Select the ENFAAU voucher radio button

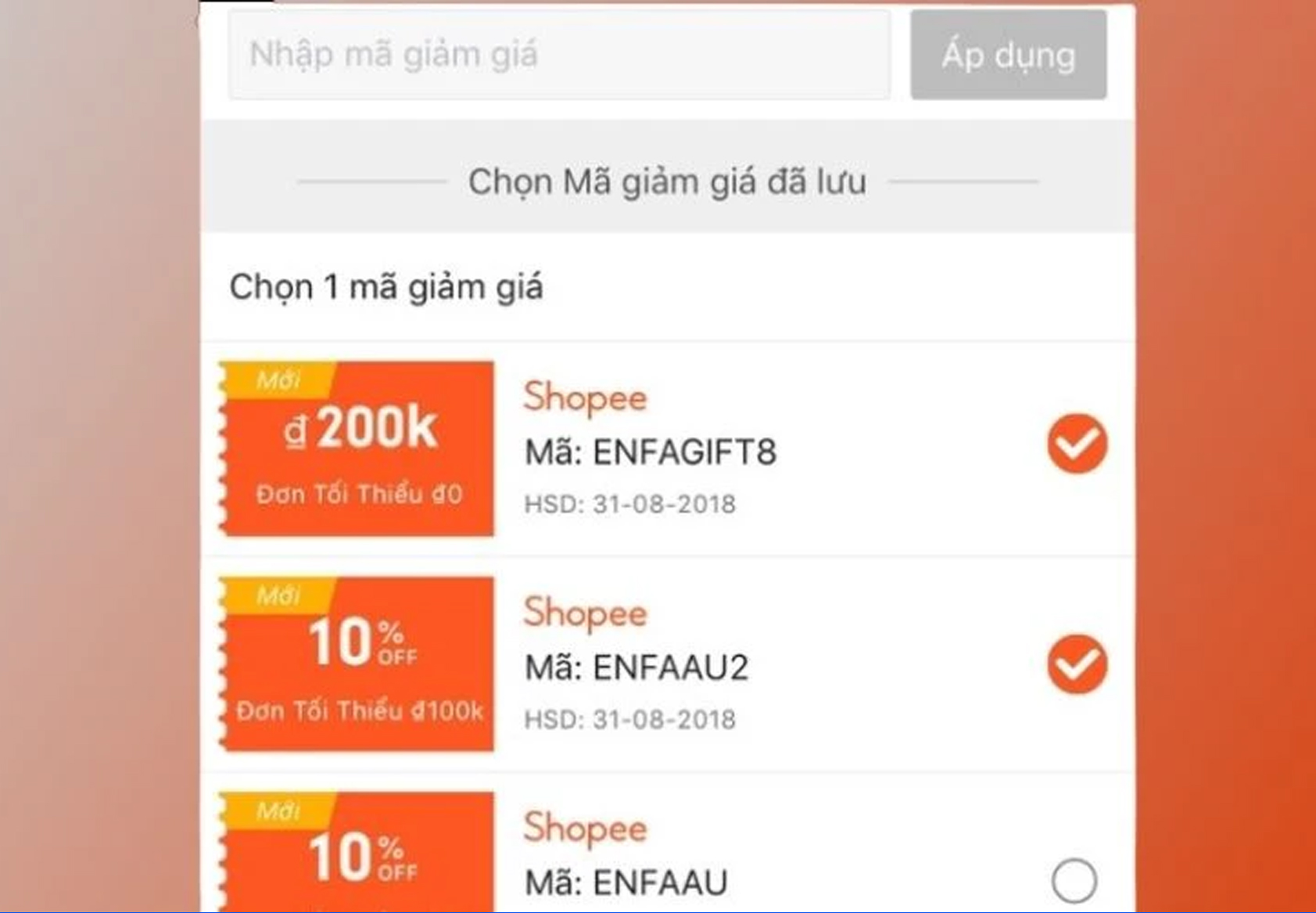[1074, 881]
